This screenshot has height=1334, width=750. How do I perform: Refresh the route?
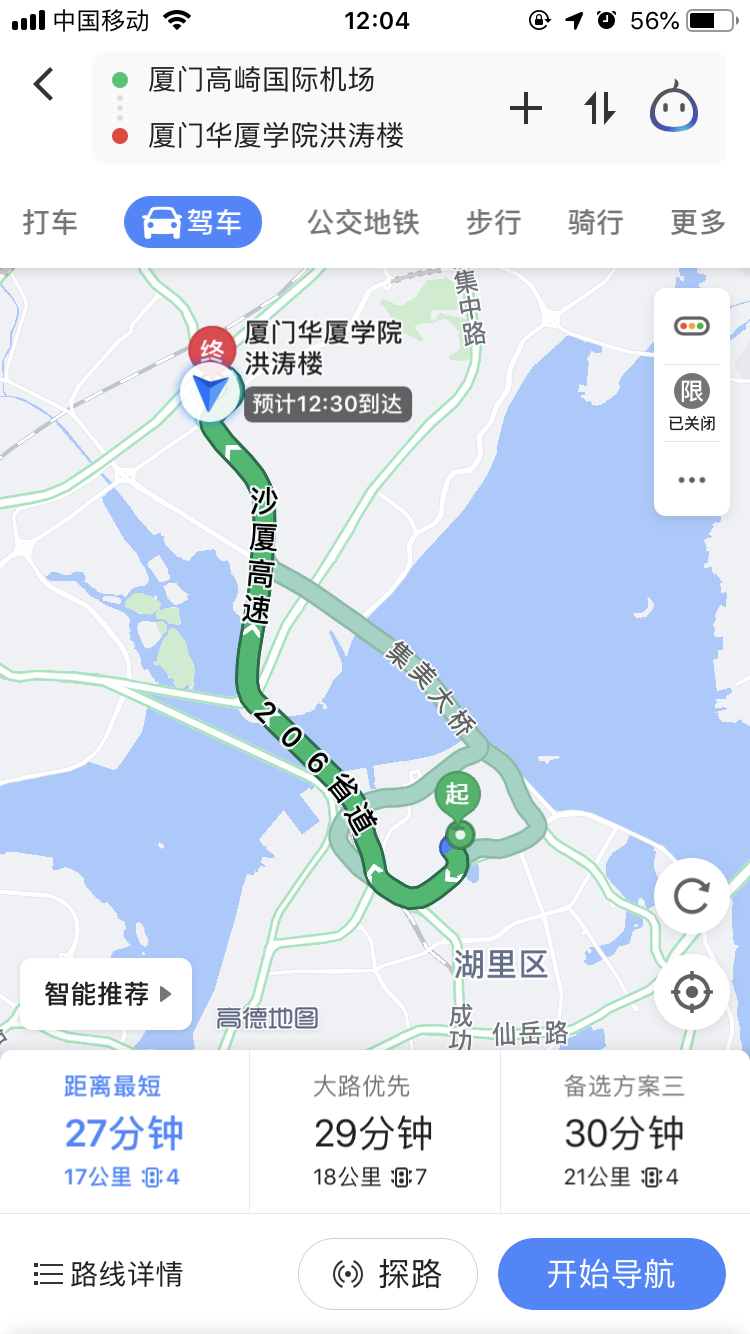[692, 895]
